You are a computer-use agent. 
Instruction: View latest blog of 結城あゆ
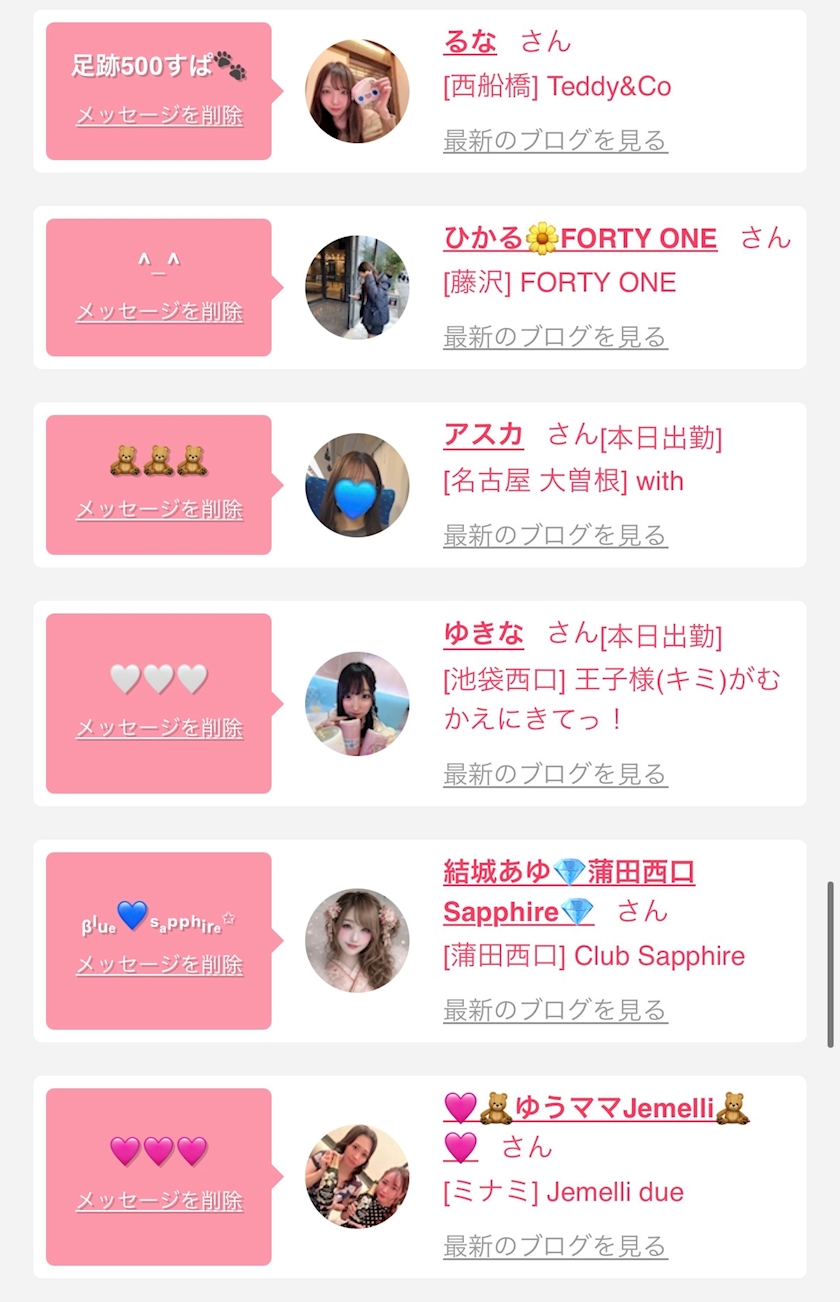[555, 1010]
